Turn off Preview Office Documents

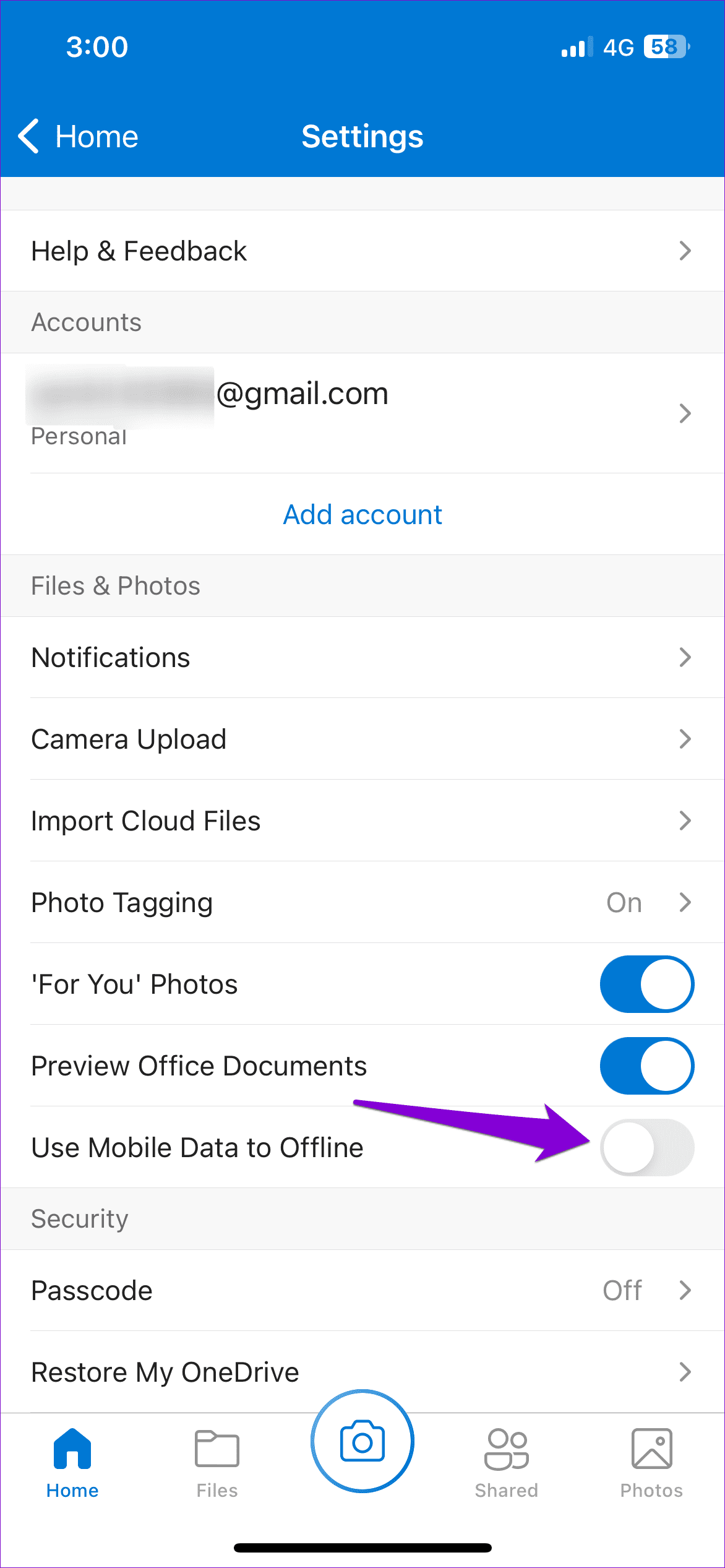pyautogui.click(x=646, y=1066)
